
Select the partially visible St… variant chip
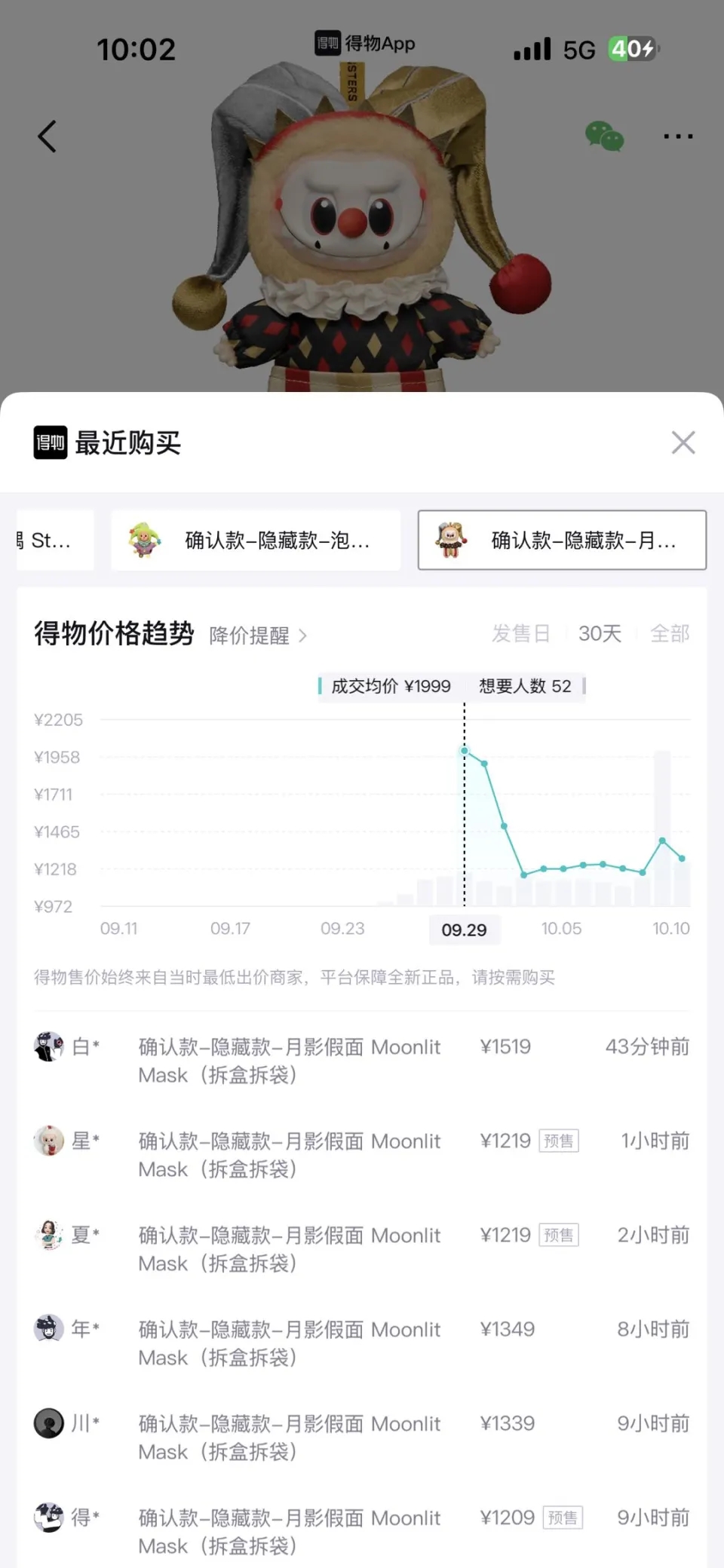tap(53, 541)
